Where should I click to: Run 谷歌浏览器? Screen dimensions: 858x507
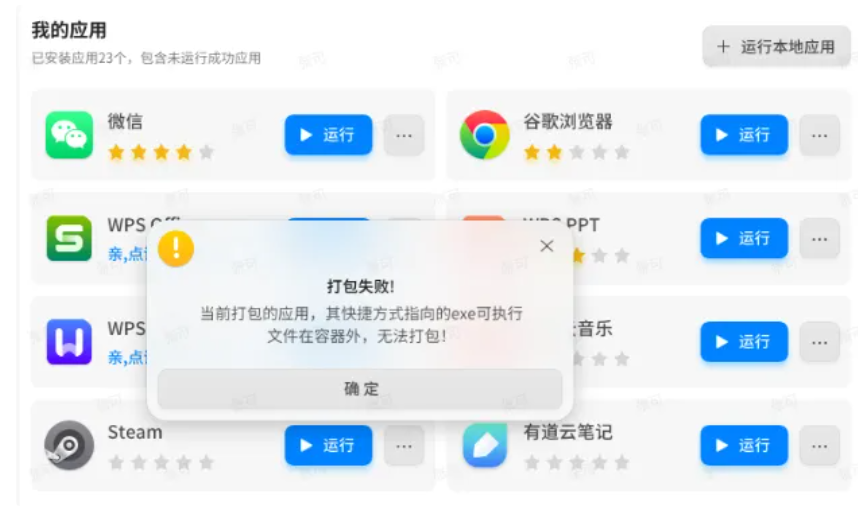coord(743,135)
